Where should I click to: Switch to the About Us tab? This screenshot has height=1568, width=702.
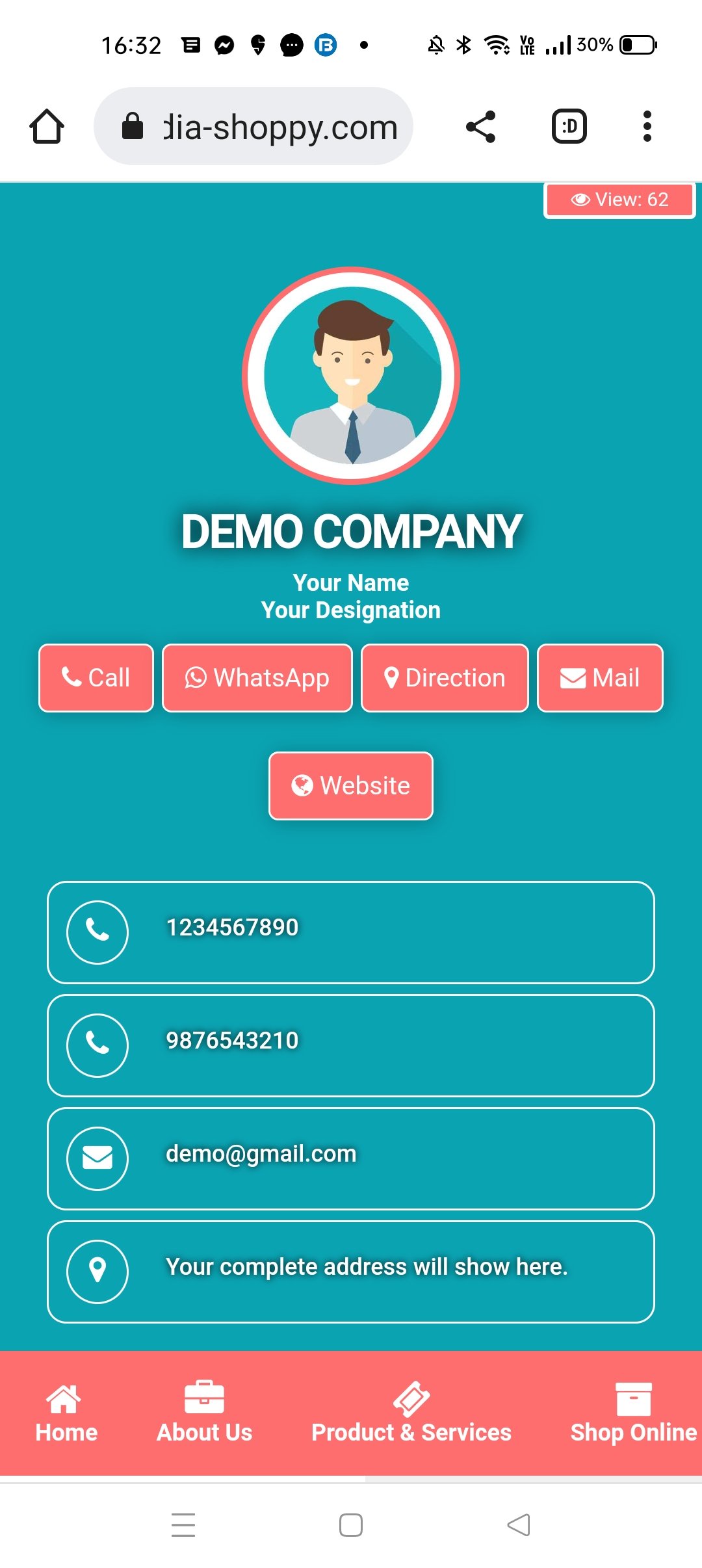point(204,1413)
